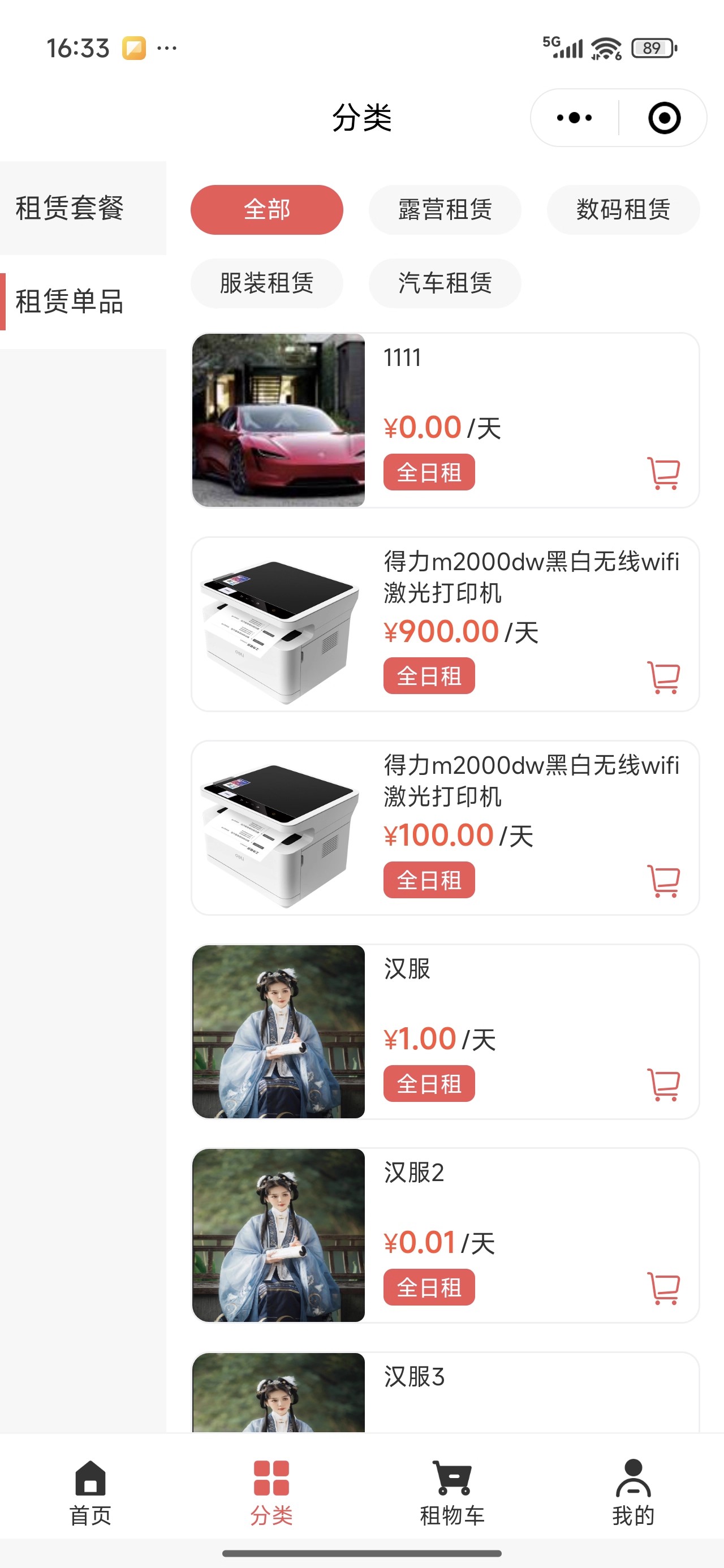Filter by 服装租赁
Image resolution: width=724 pixels, height=1568 pixels.
pyautogui.click(x=267, y=283)
